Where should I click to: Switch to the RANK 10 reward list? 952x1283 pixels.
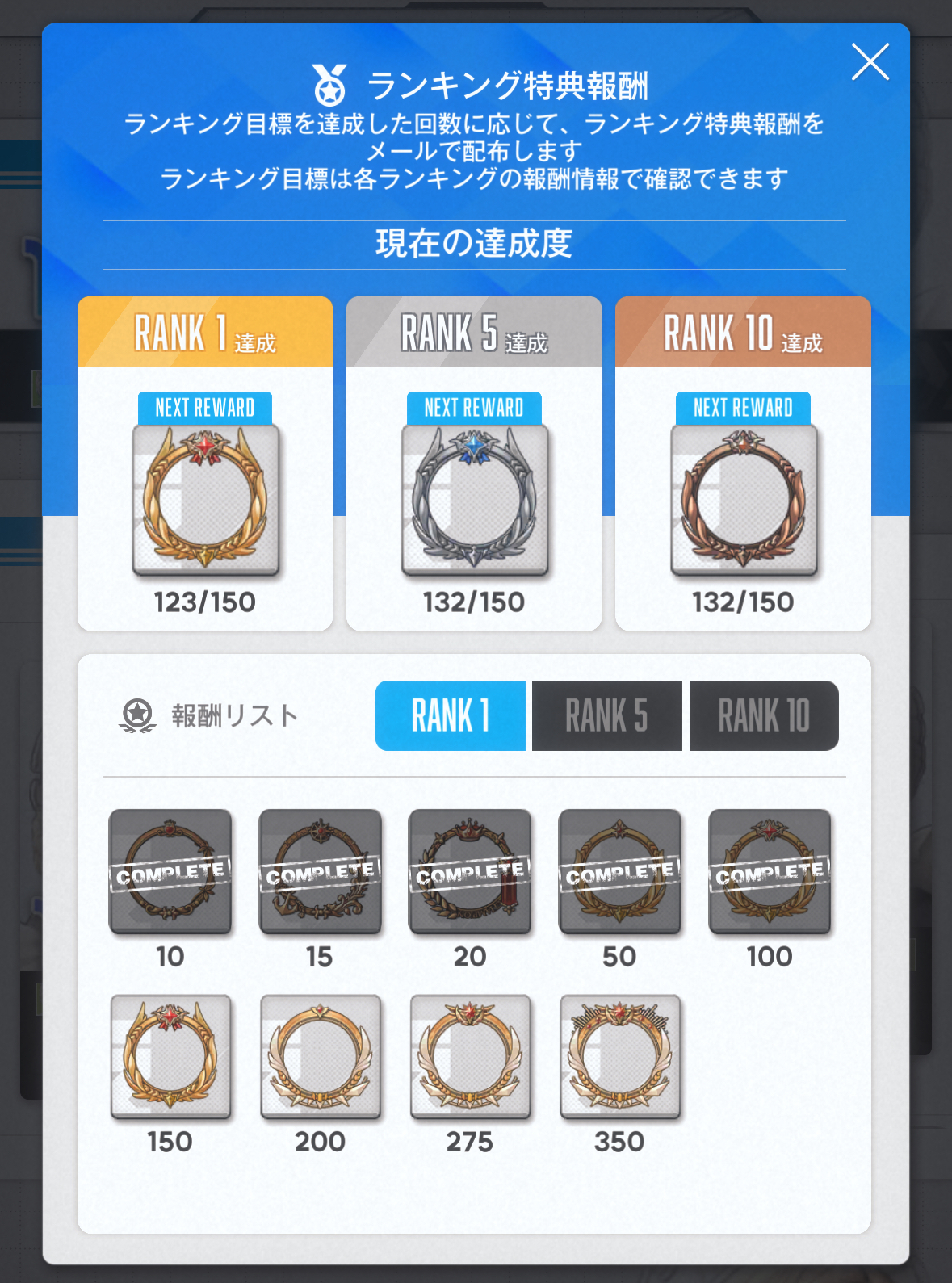click(x=764, y=716)
